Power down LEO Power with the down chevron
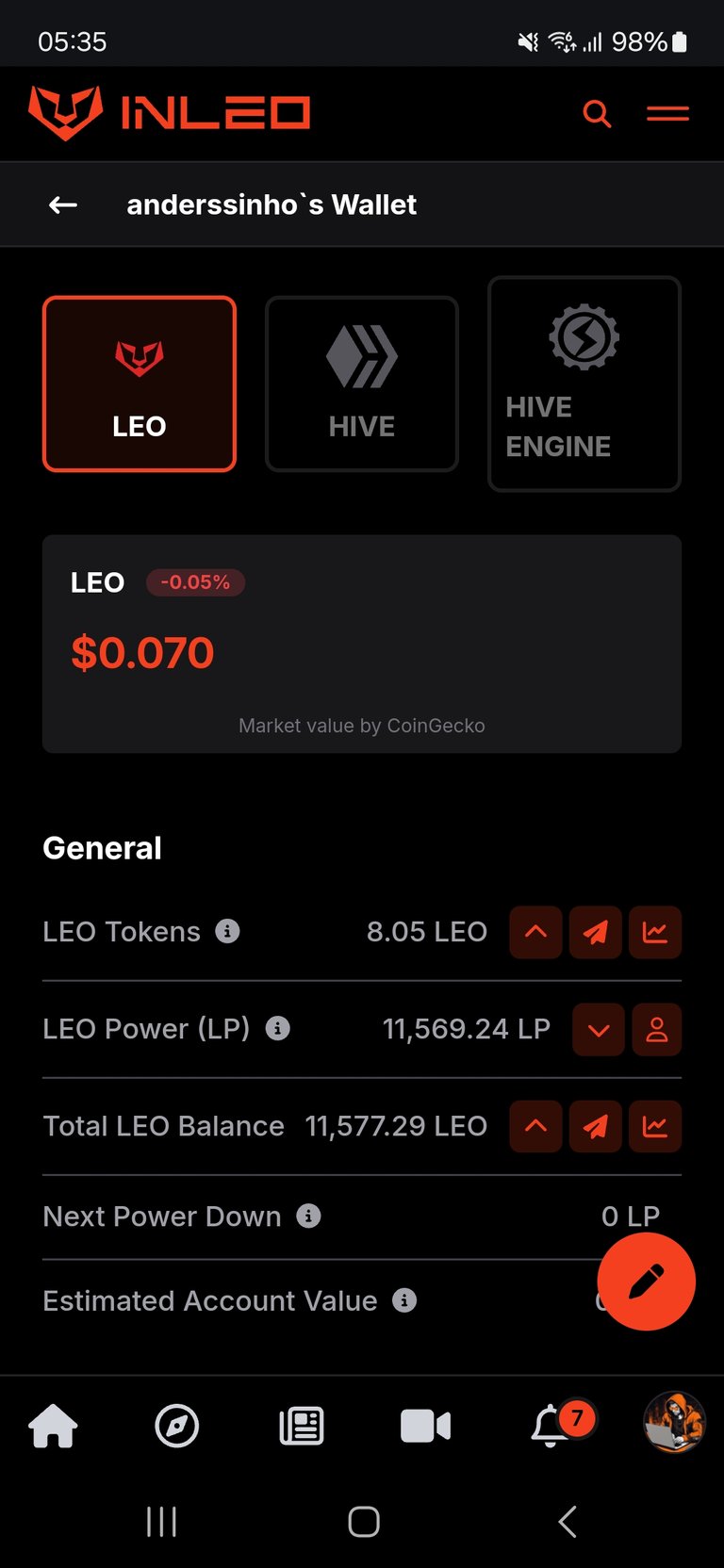Viewport: 724px width, 1568px height. [x=599, y=1029]
